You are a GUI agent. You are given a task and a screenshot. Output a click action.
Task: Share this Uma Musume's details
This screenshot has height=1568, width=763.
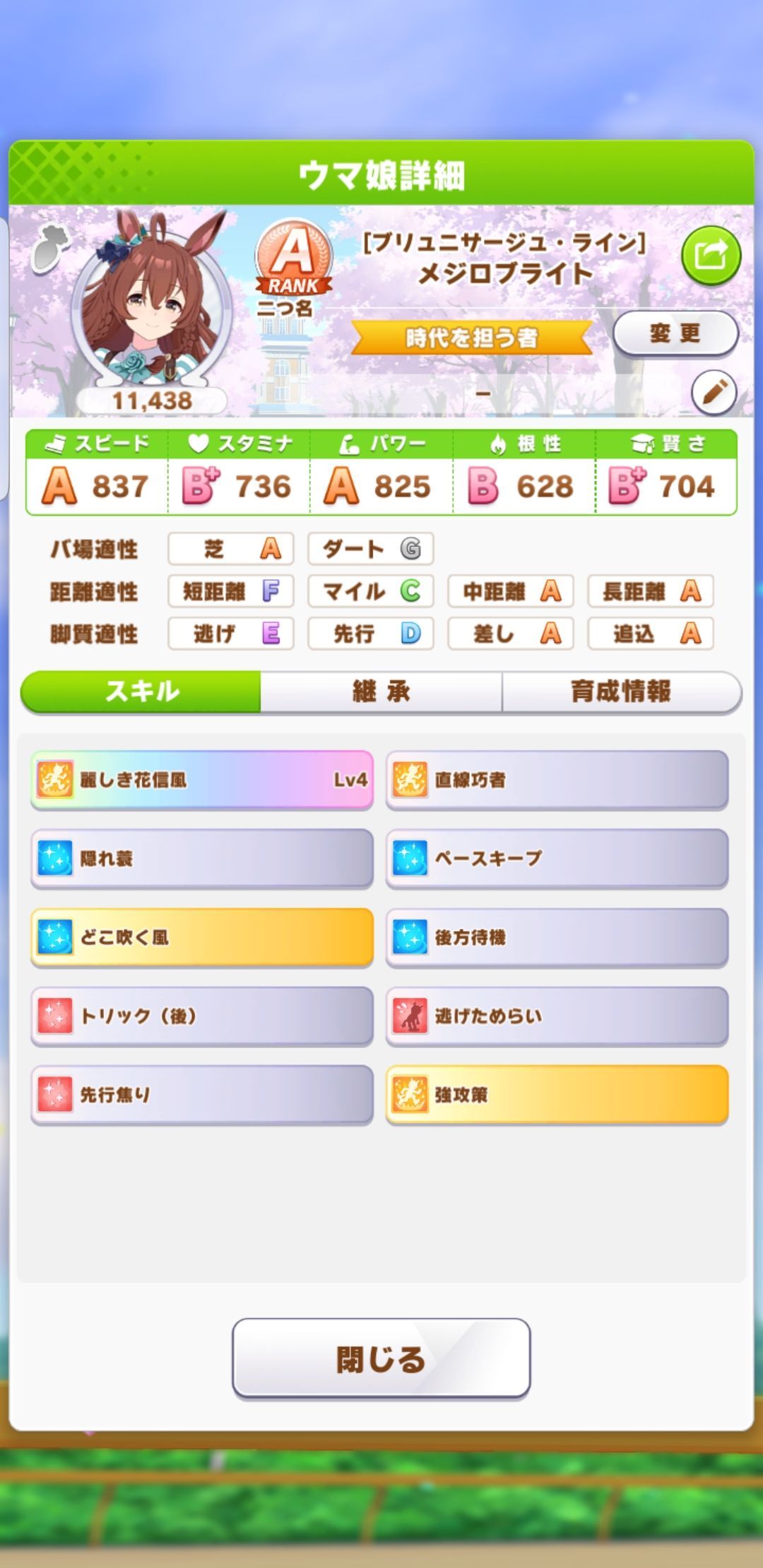point(711,256)
